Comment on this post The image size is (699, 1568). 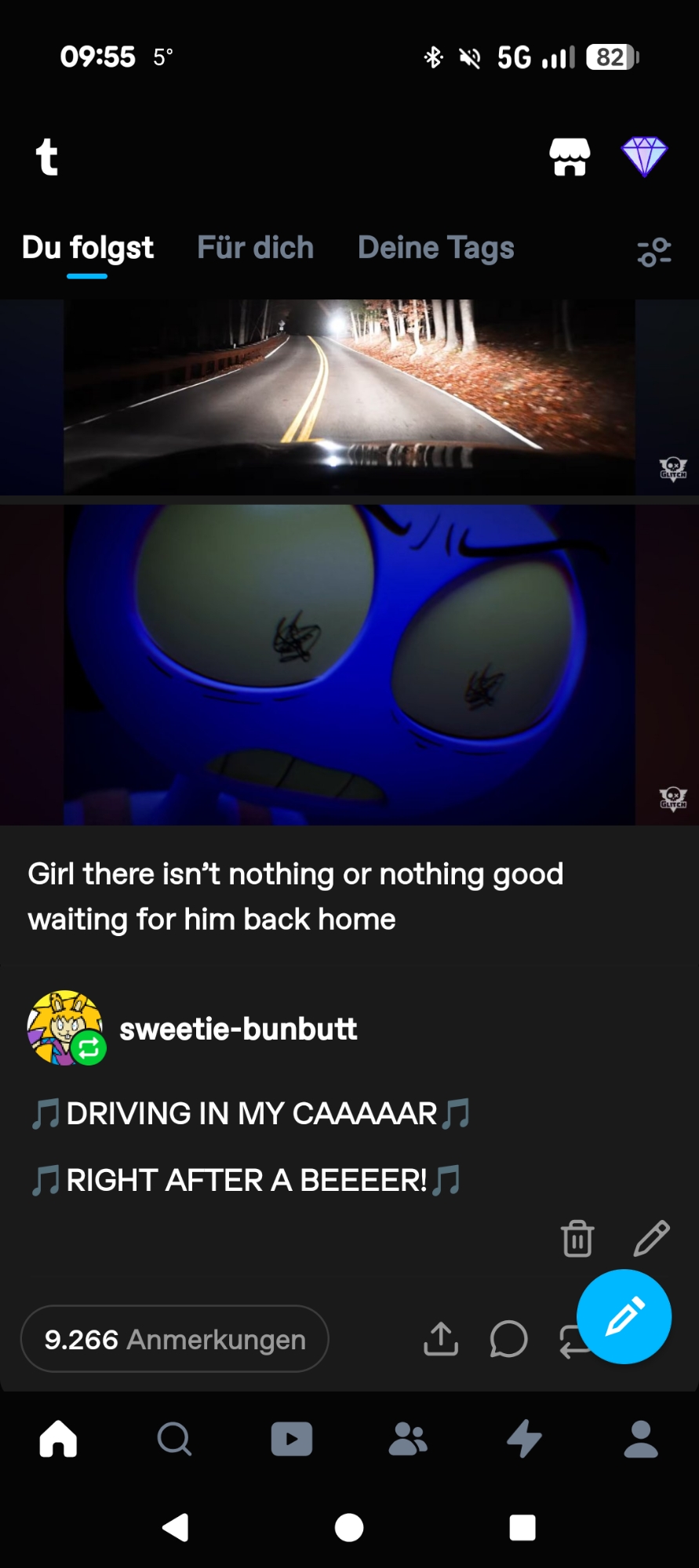point(508,1339)
